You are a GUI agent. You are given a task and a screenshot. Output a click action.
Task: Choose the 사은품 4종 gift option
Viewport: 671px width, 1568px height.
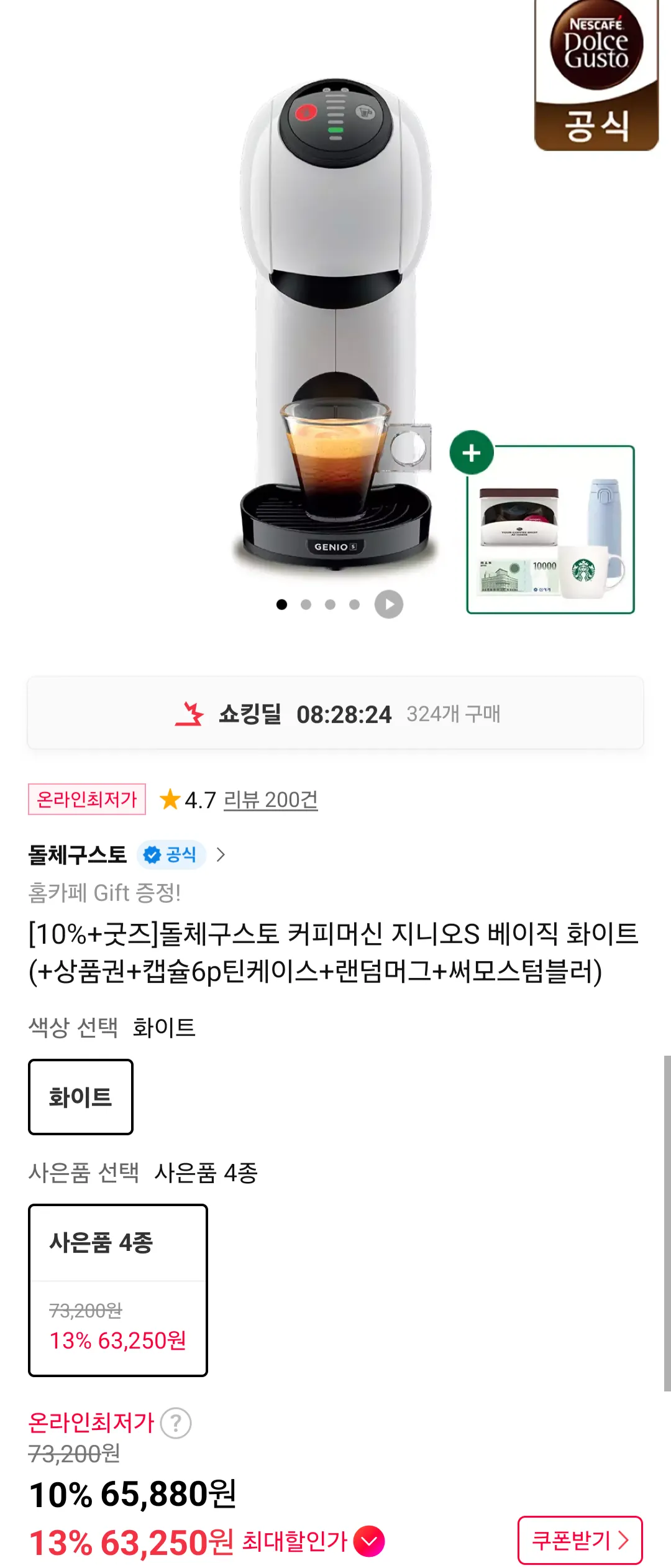[x=118, y=1290]
